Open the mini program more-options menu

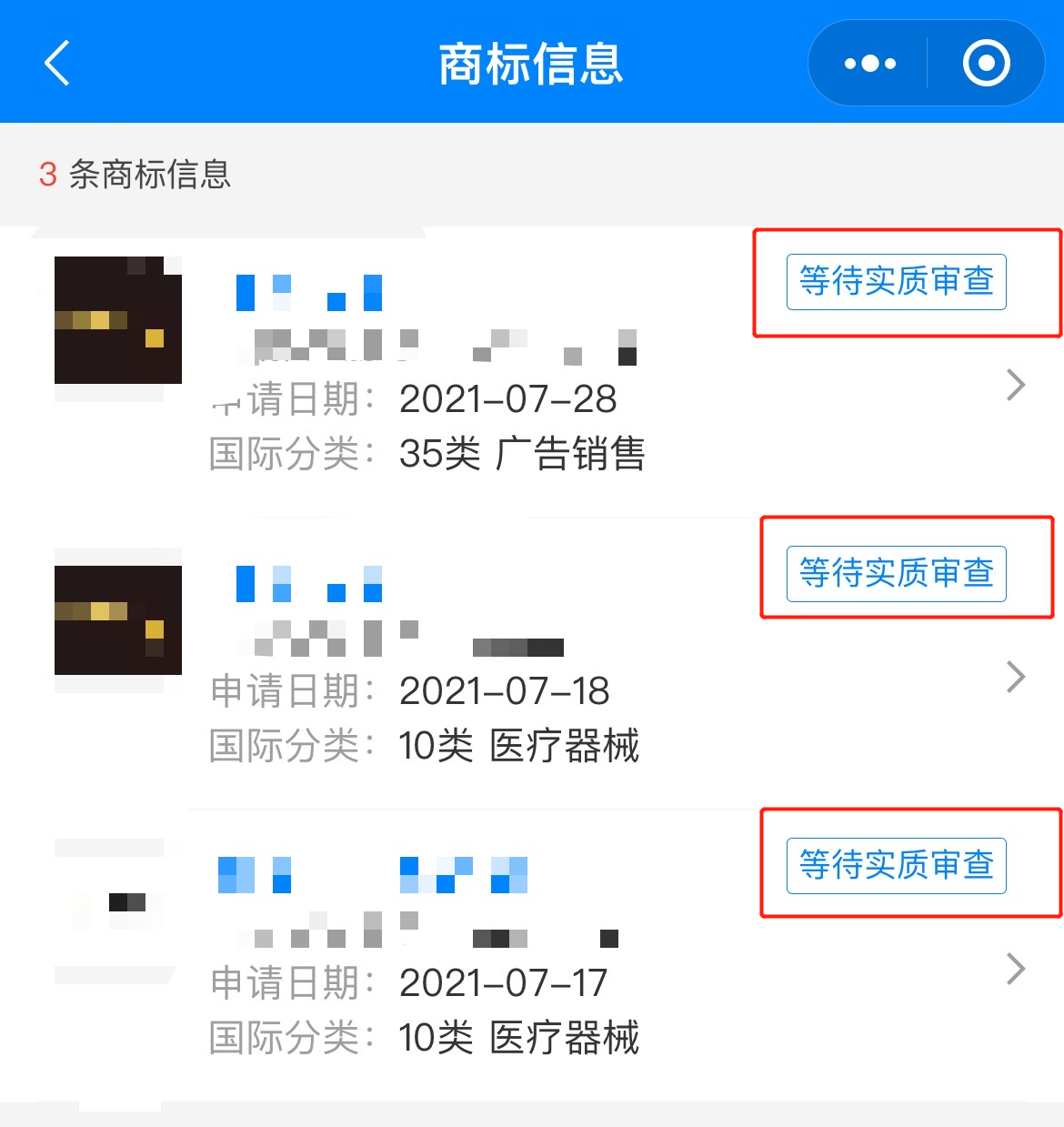coord(869,64)
